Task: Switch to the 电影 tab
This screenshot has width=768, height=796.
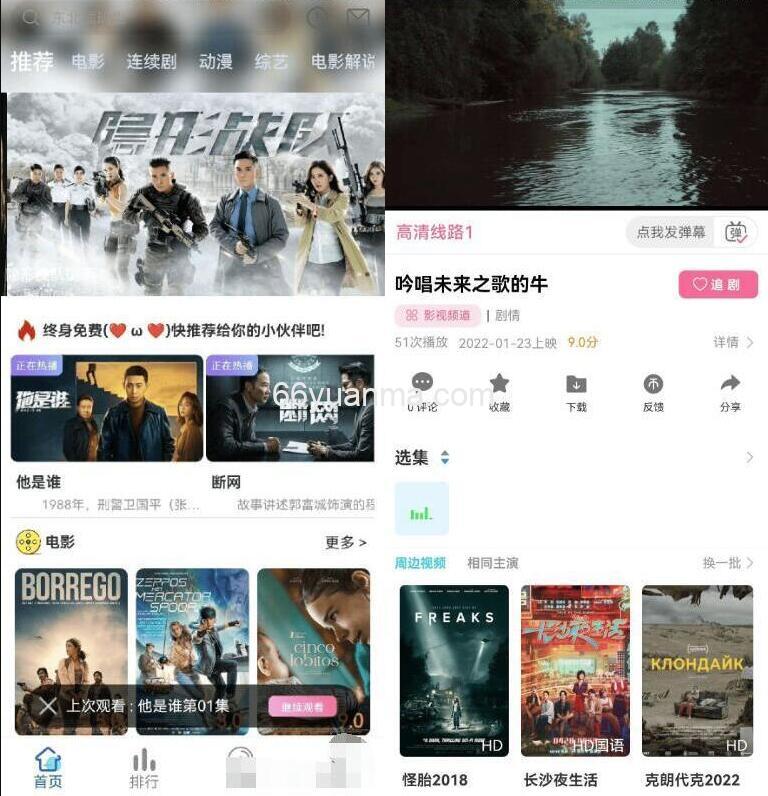Action: 88,60
